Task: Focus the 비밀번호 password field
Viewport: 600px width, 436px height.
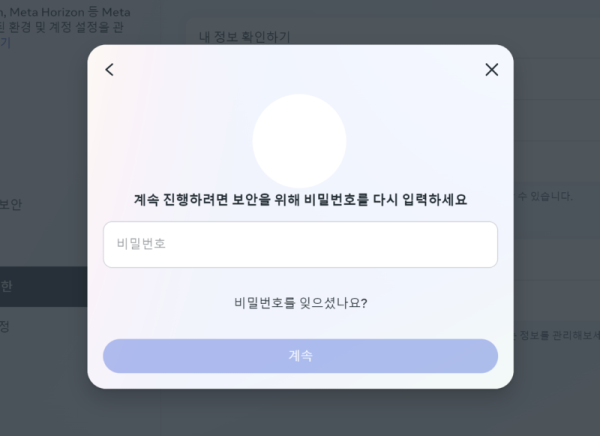Action: coord(300,245)
